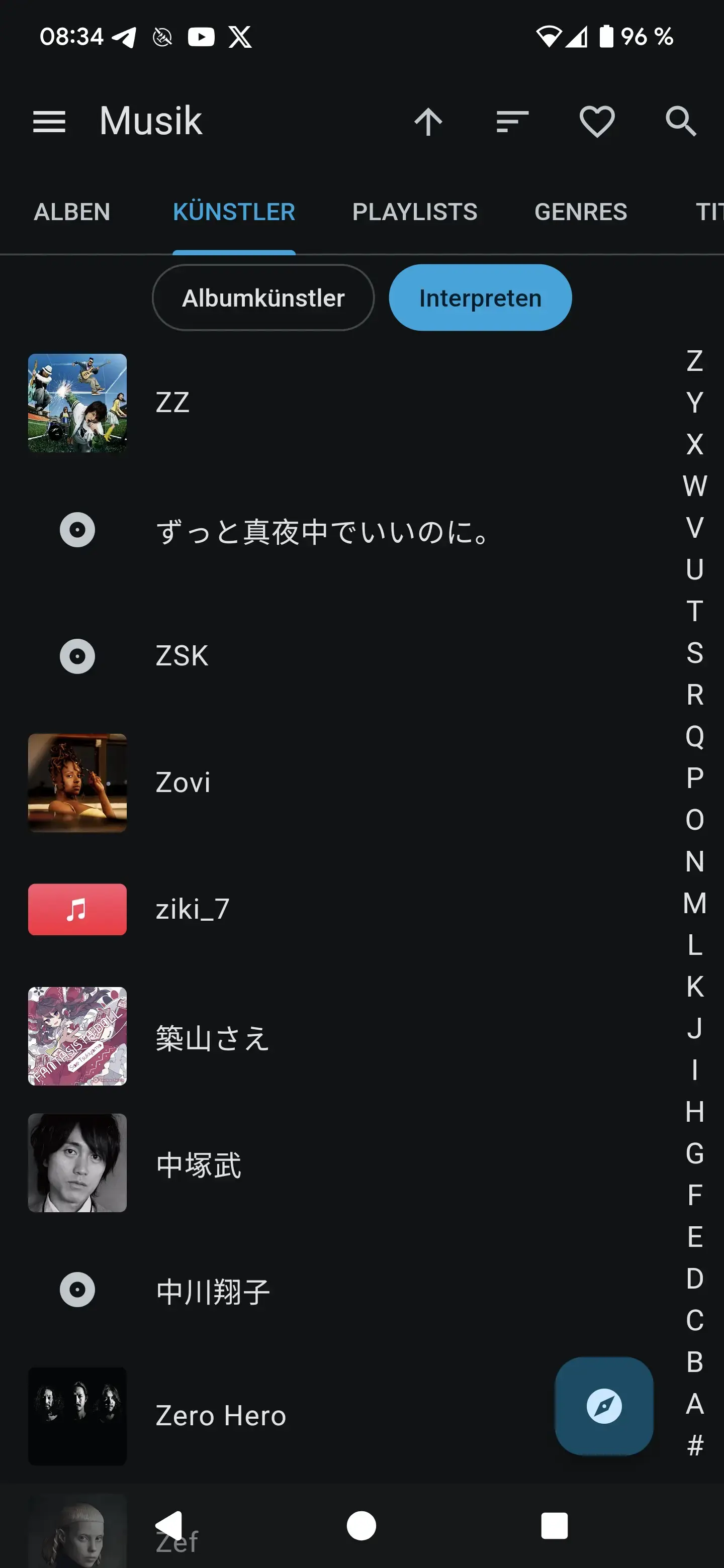Select the Albumkünstler chip

(x=263, y=298)
